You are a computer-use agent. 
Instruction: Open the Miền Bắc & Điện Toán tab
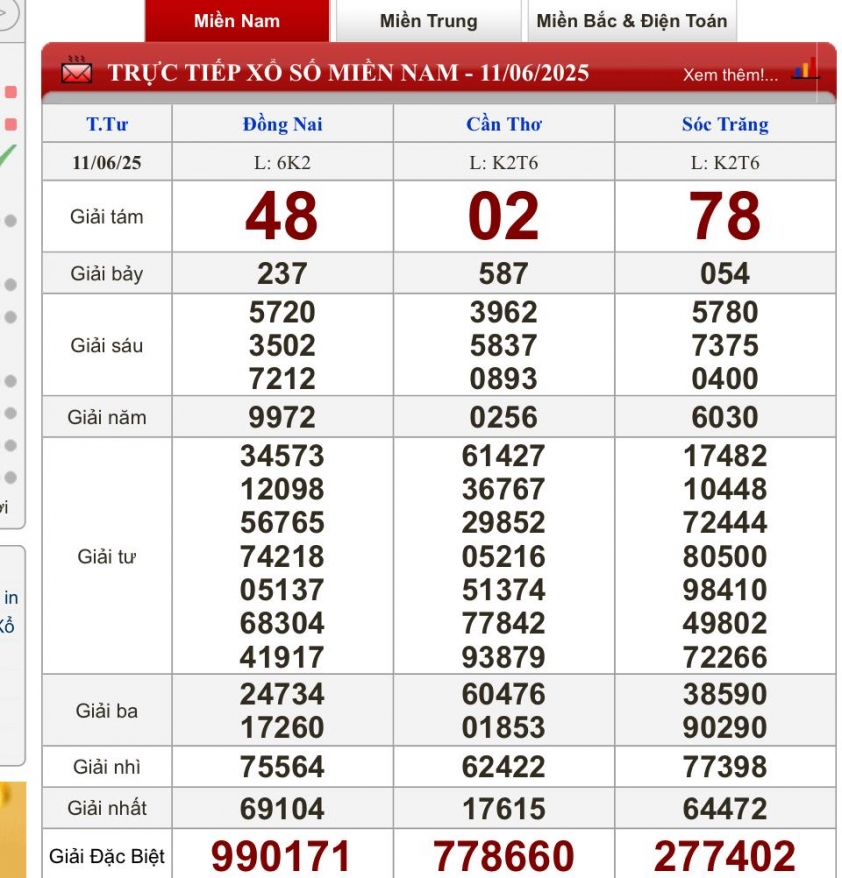pyautogui.click(x=631, y=21)
